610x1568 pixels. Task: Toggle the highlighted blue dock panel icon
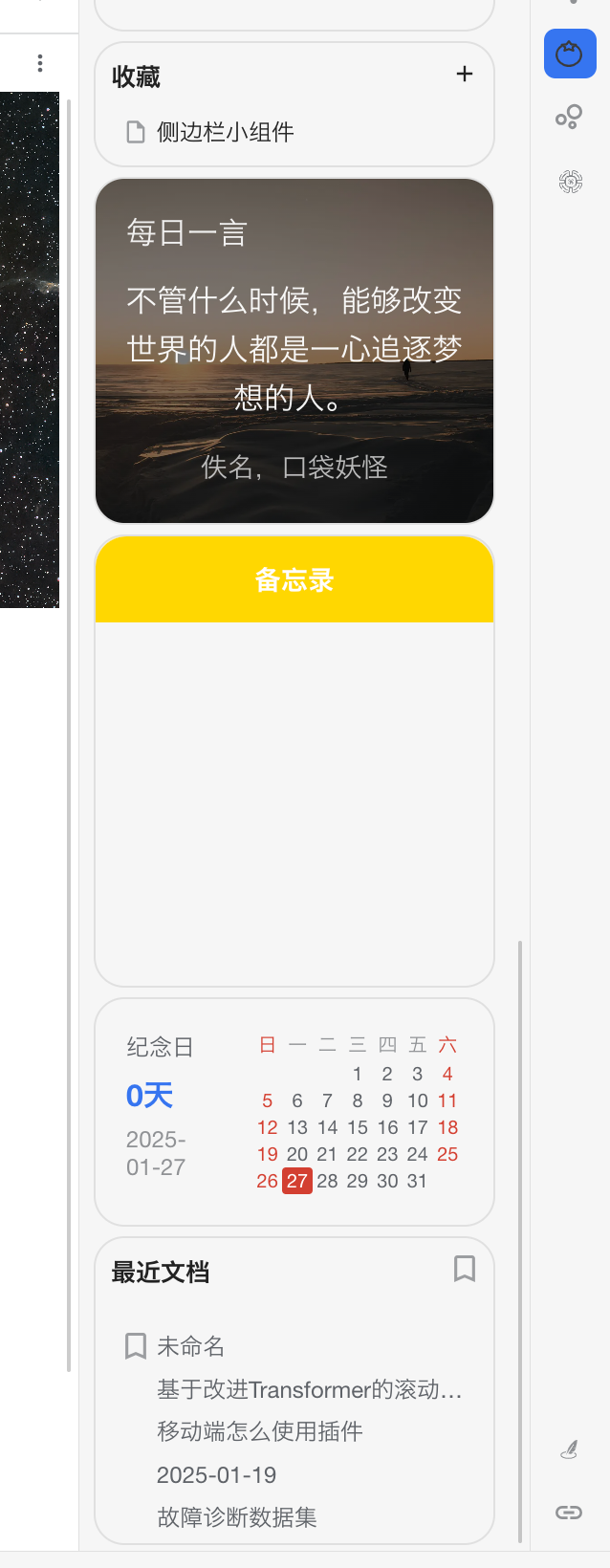click(x=570, y=54)
